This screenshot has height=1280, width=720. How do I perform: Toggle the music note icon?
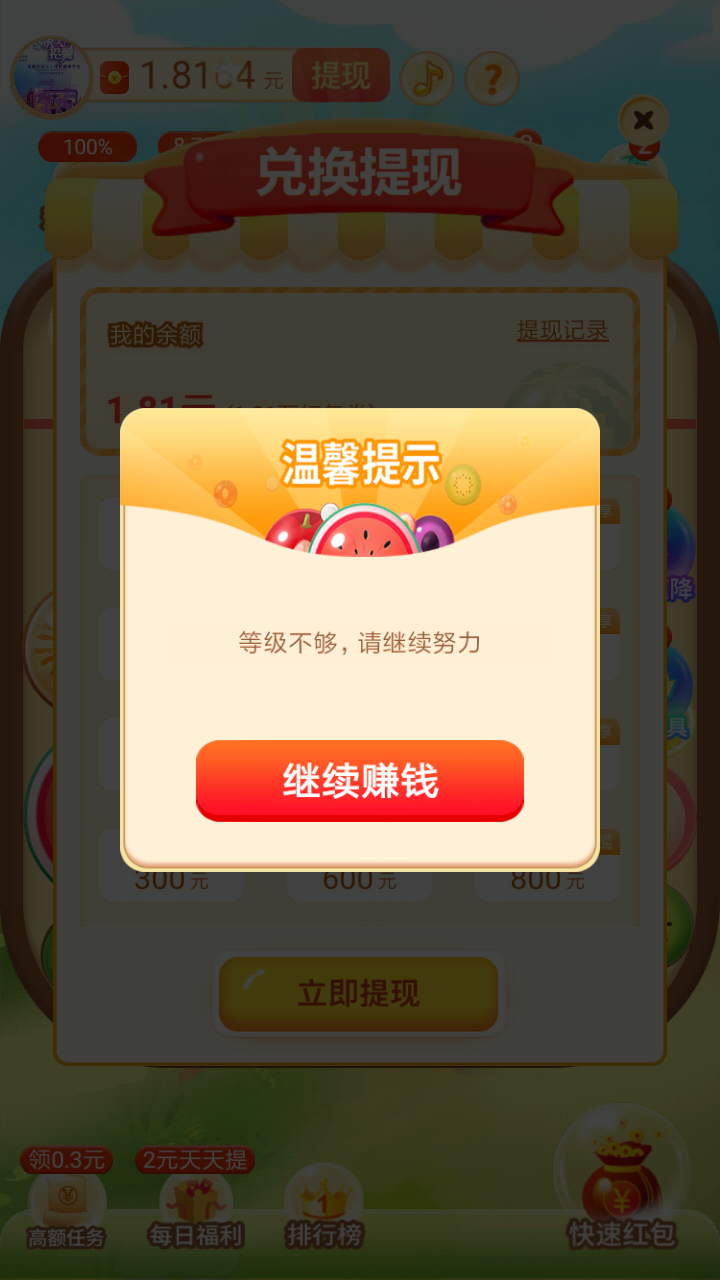427,78
